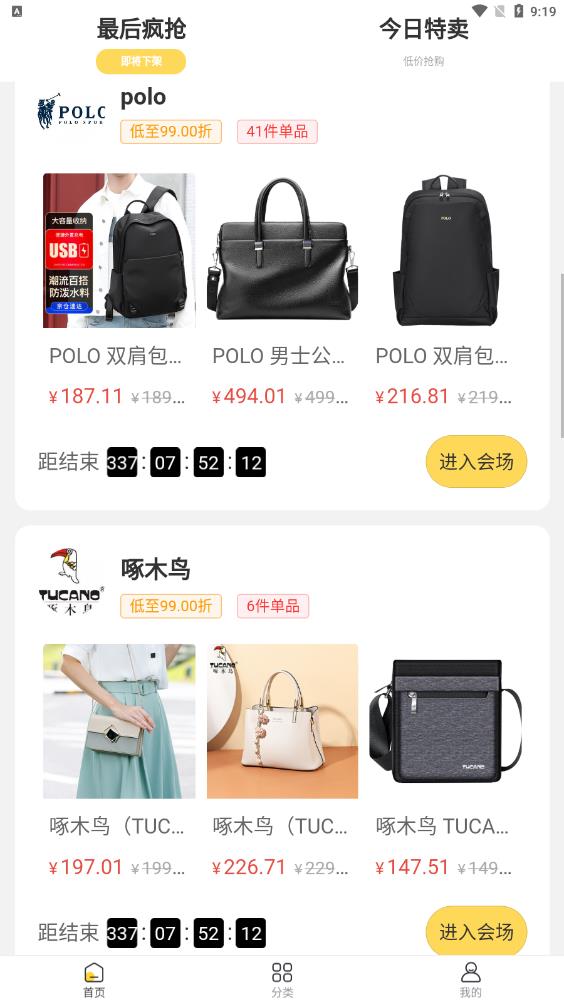
Task: Open the 分类 tab
Action: pos(282,980)
